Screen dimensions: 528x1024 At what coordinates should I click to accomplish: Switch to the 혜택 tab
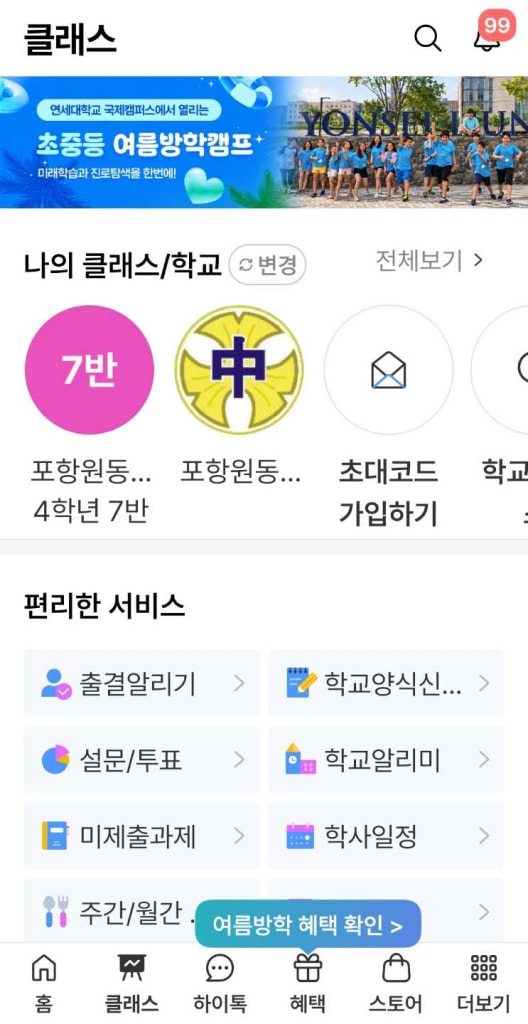tap(308, 984)
